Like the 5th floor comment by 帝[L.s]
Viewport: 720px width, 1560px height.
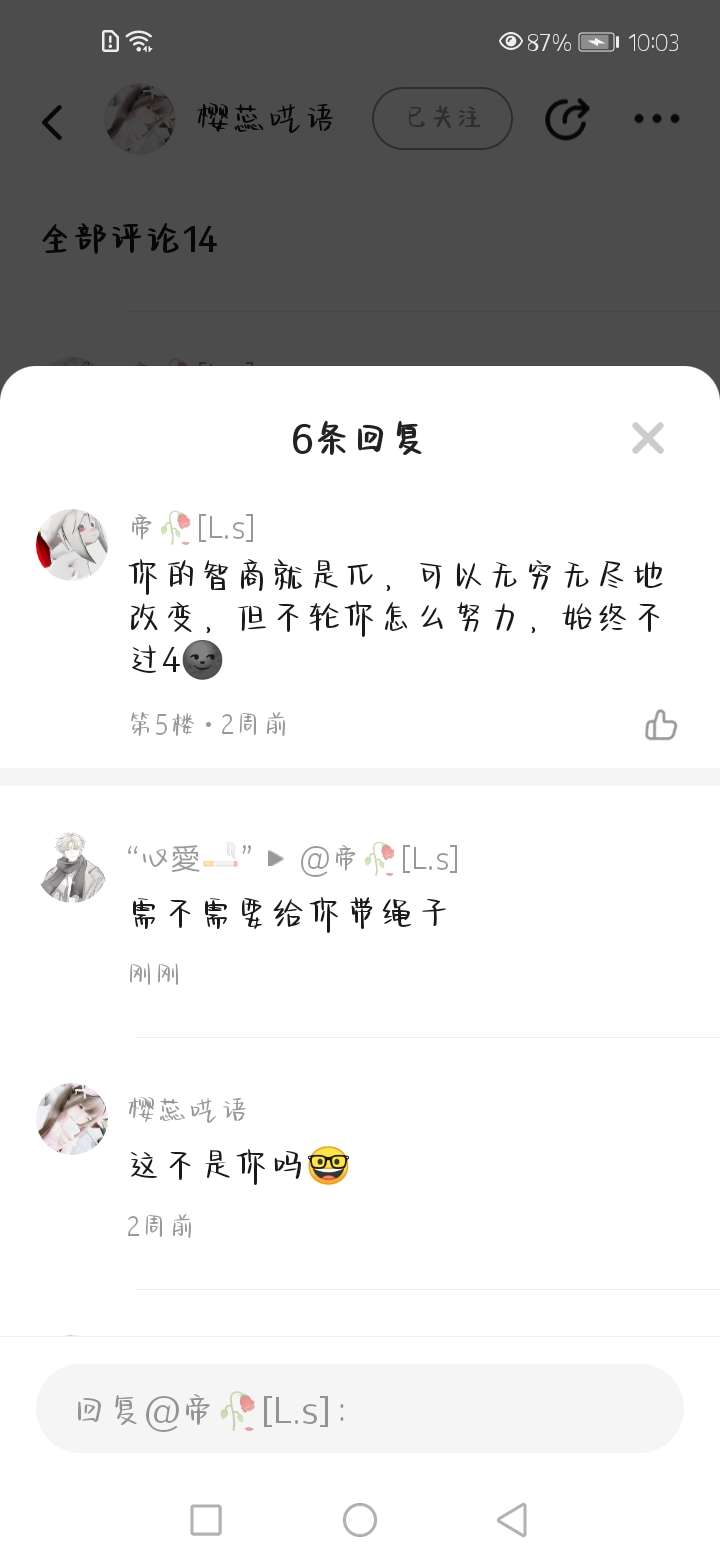pyautogui.click(x=661, y=724)
